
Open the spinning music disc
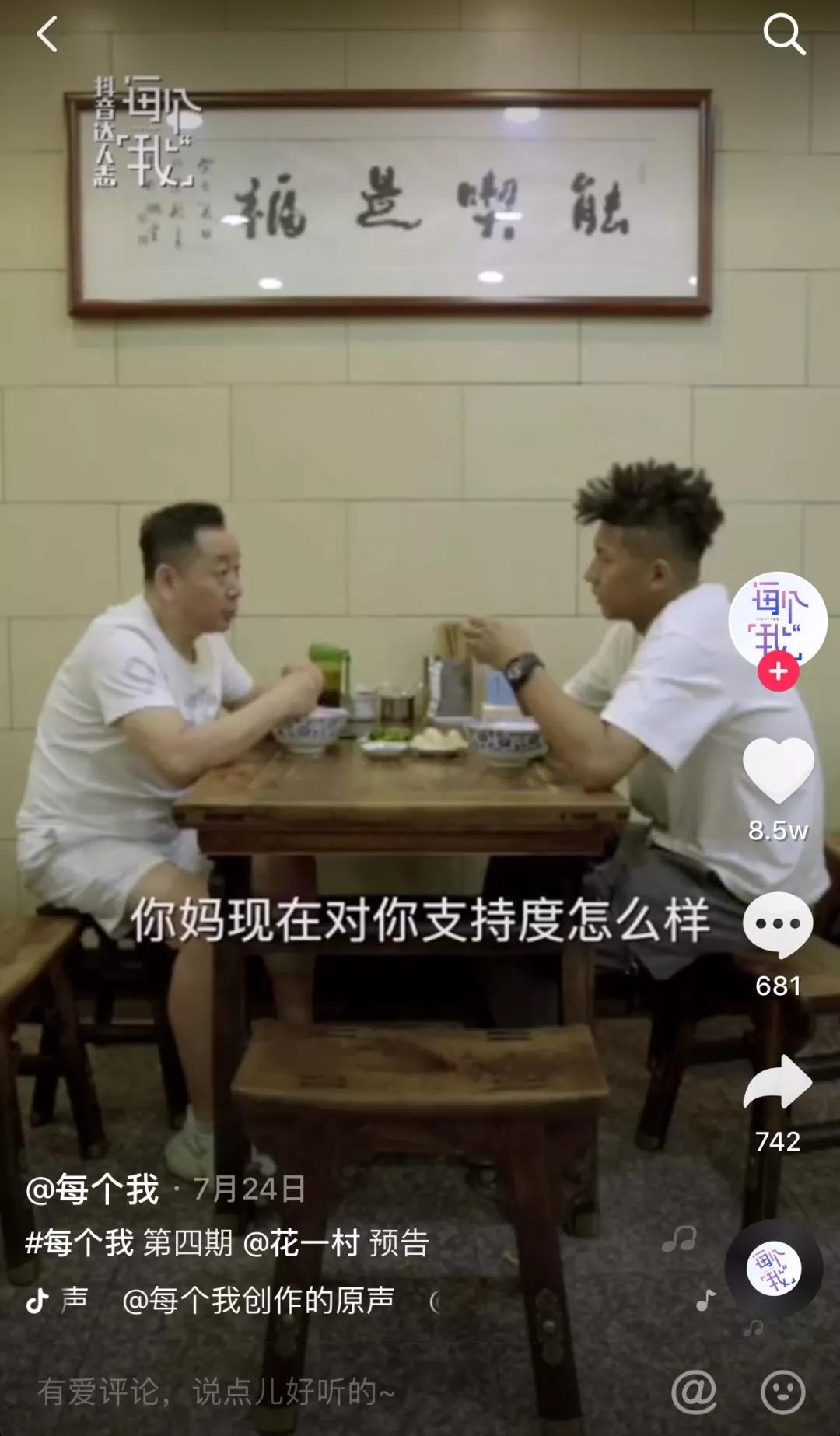pos(774,1268)
